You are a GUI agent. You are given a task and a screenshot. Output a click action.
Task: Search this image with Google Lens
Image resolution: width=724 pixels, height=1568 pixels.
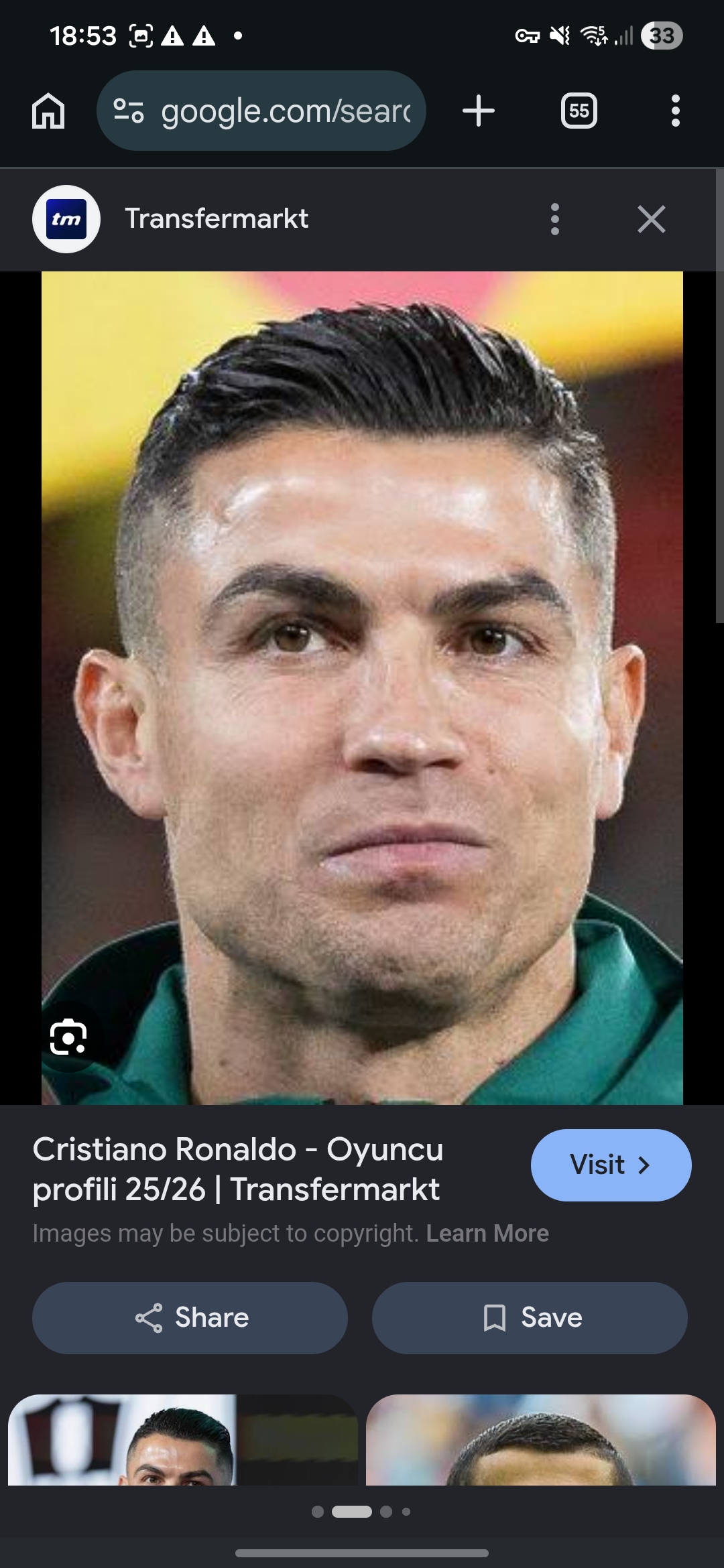[68, 1037]
